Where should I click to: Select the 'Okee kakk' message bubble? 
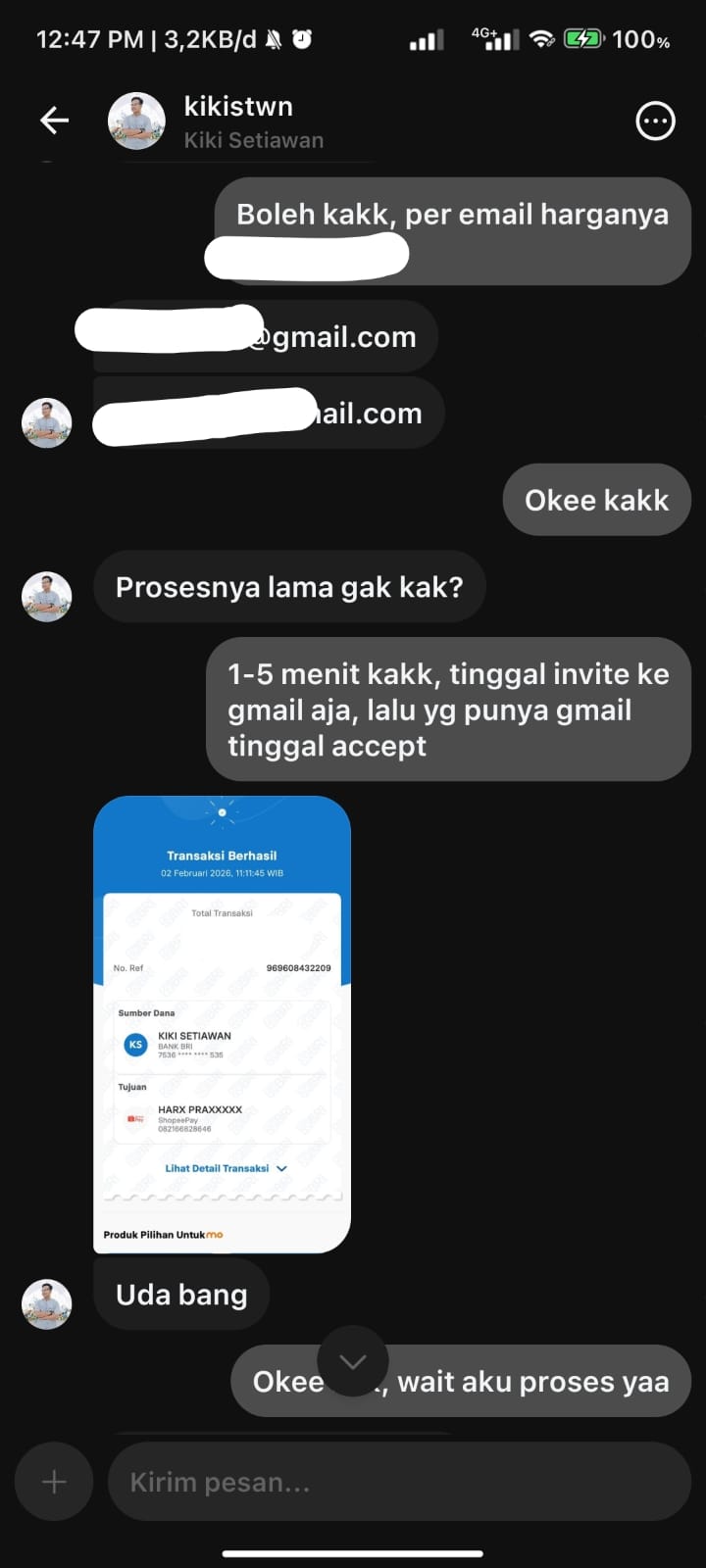tap(595, 499)
